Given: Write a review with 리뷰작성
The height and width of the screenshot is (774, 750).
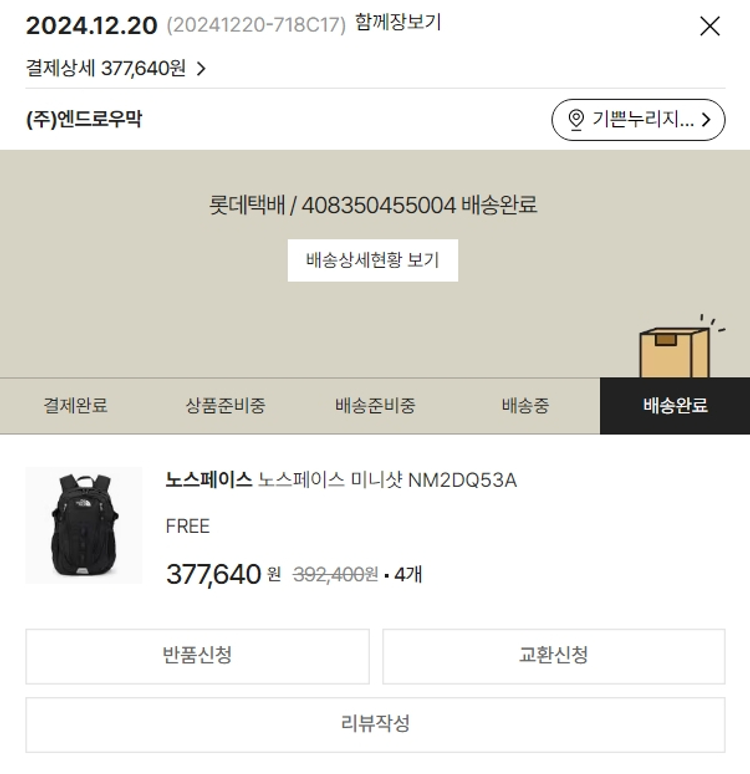Looking at the screenshot, I should click(x=375, y=724).
